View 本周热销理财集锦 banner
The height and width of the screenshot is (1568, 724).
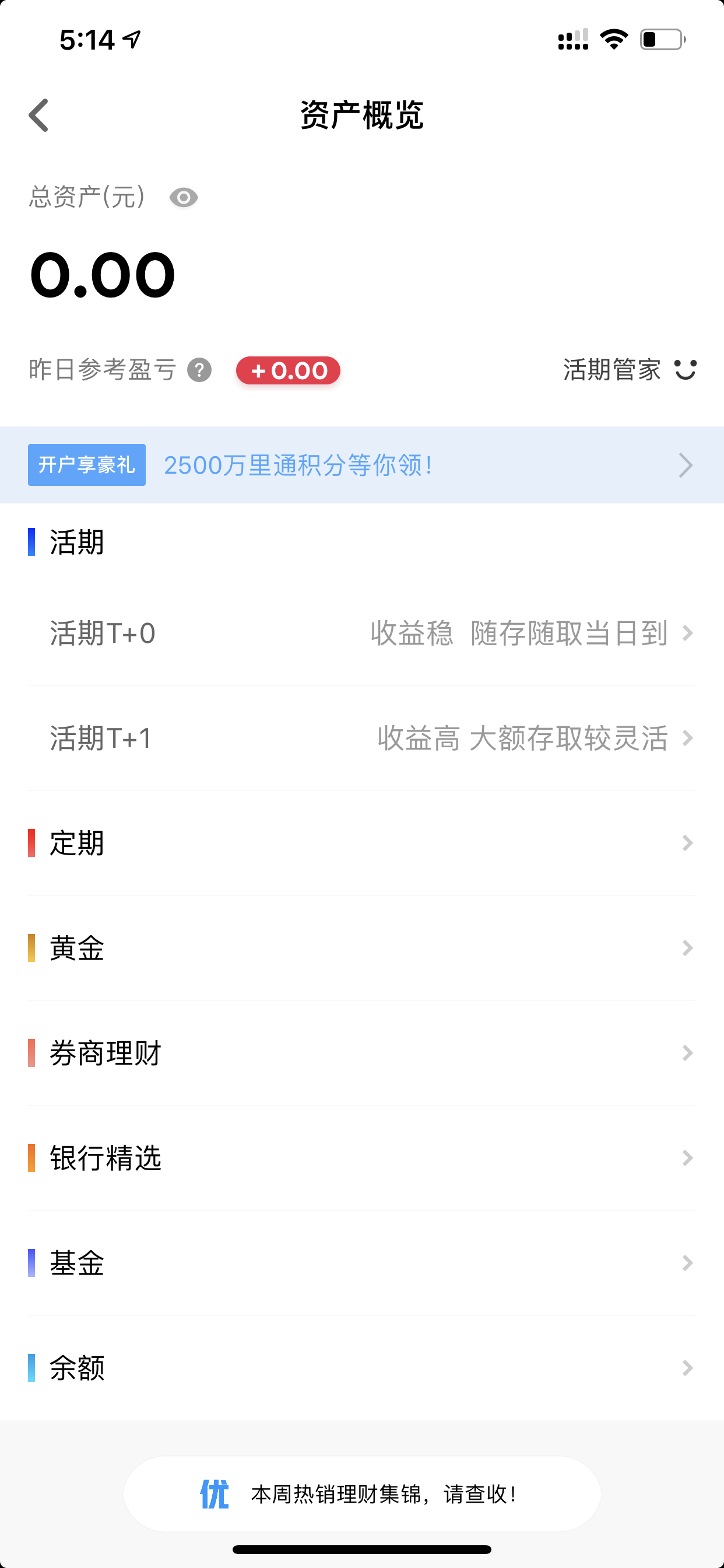(362, 1494)
